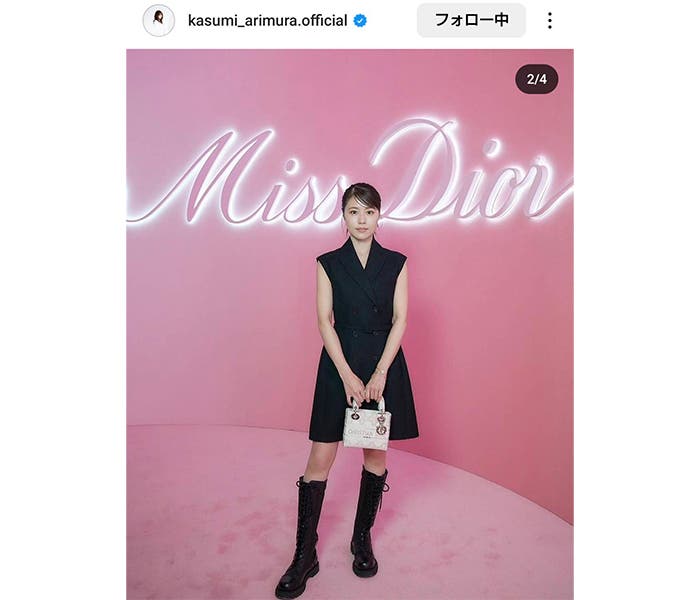Viewport: 700px width, 600px height.
Task: Open kasumi_arimura.official profile avatar
Action: point(158,20)
